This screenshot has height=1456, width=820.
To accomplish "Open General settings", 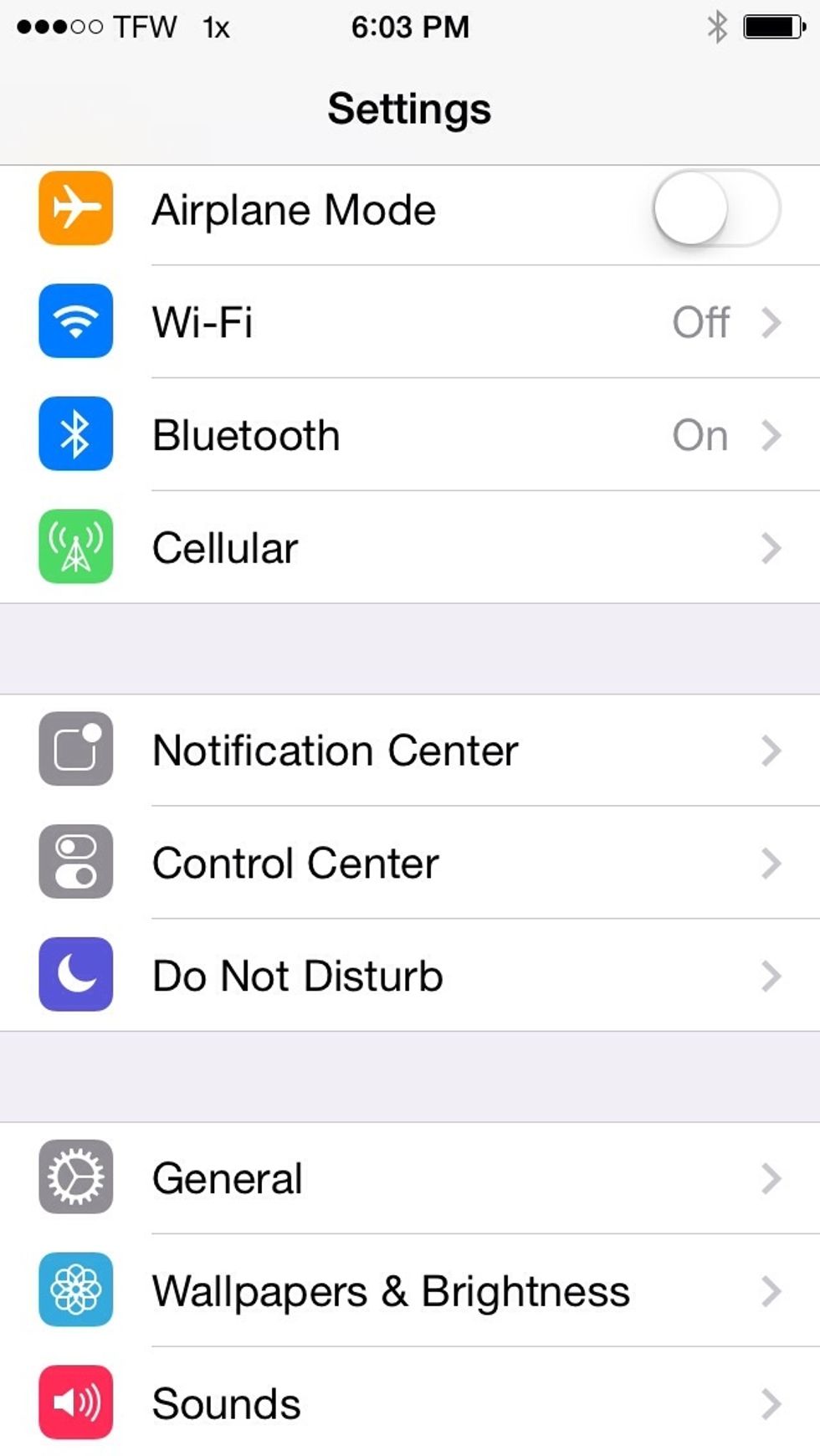I will 410,1178.
